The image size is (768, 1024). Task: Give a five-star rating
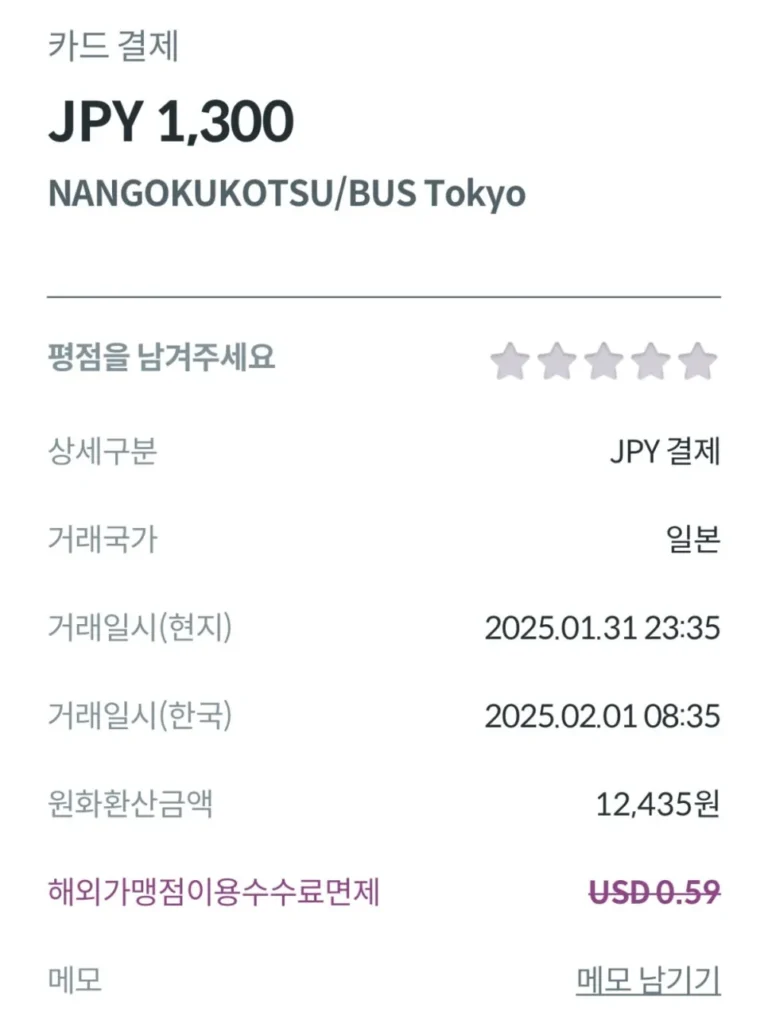tap(698, 361)
